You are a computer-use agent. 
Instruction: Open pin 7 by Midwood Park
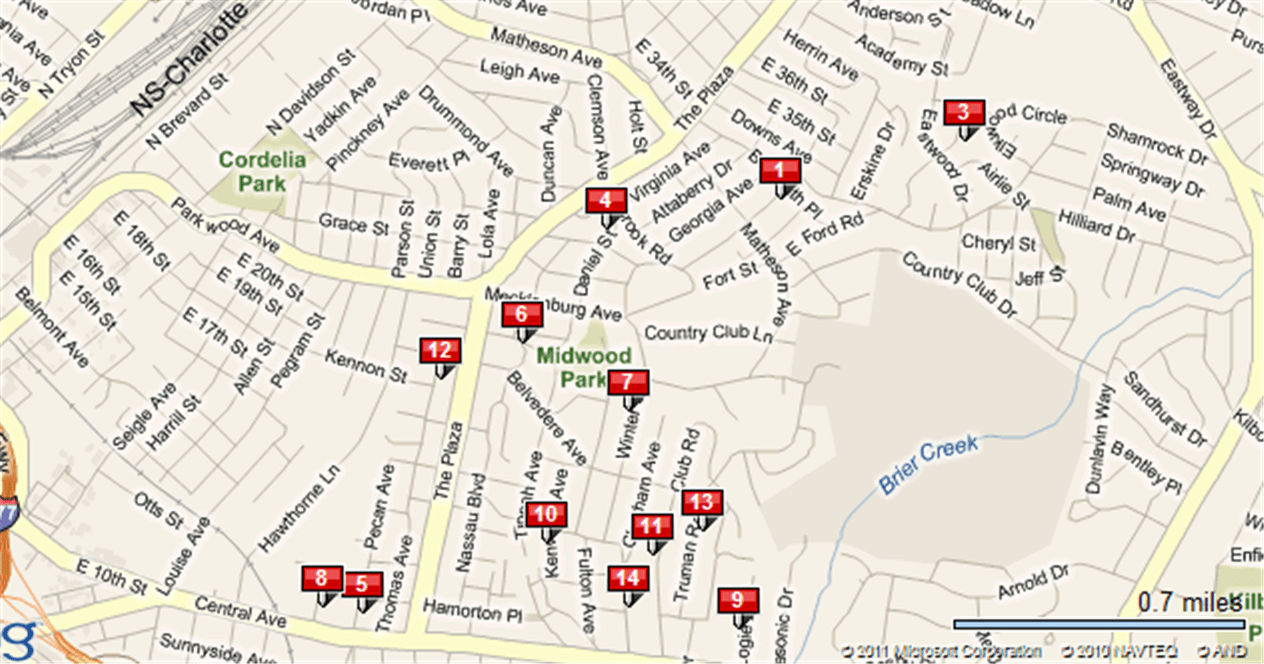628,382
